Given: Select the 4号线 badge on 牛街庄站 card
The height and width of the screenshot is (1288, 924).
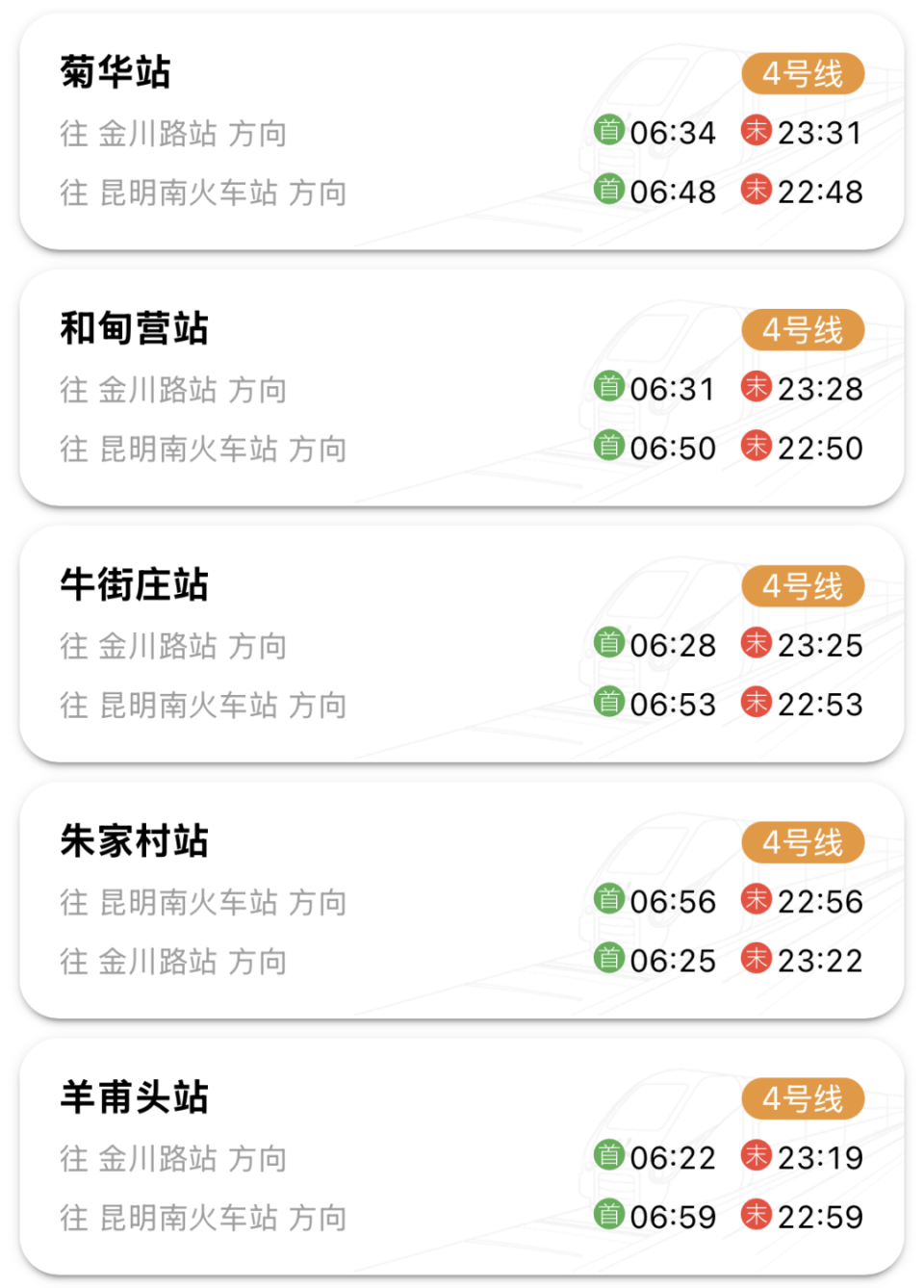Looking at the screenshot, I should point(804,585).
